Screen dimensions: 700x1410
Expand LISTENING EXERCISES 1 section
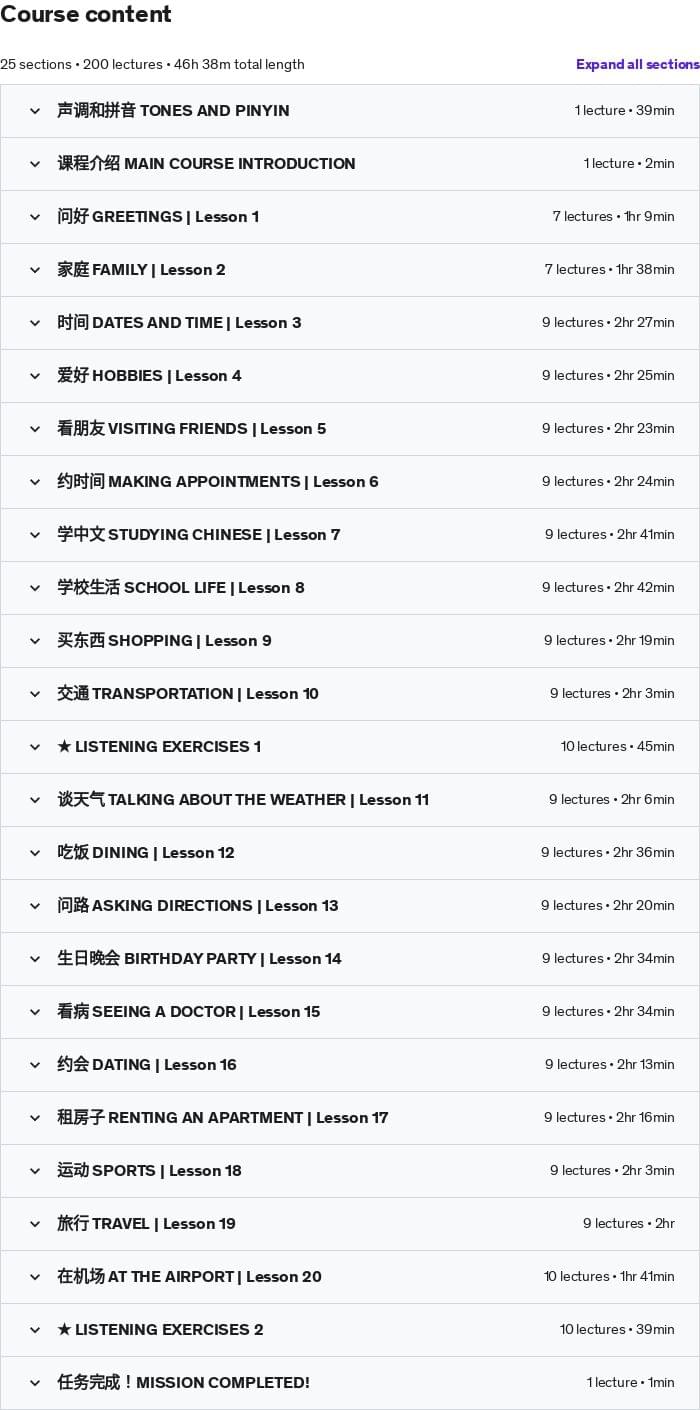[350, 747]
